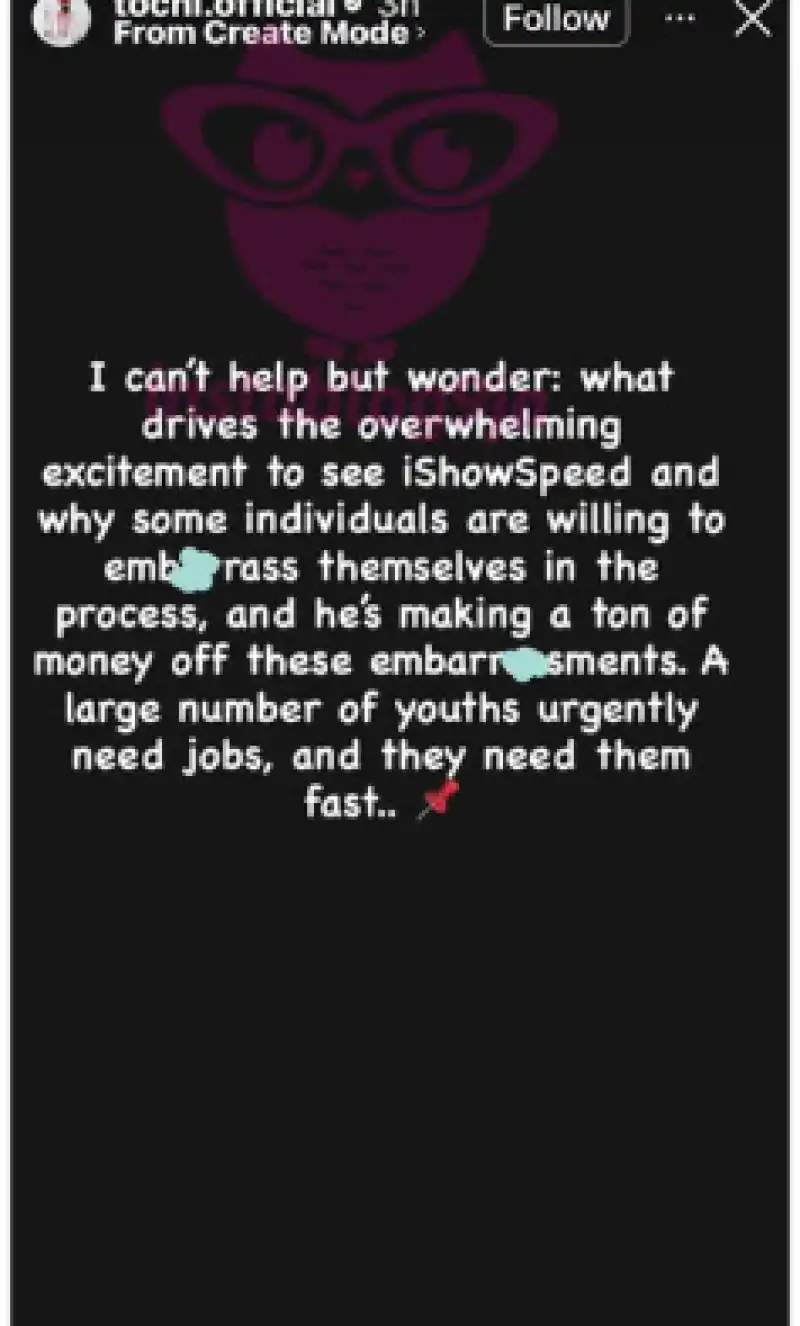
Task: Close the story viewer
Action: [753, 18]
